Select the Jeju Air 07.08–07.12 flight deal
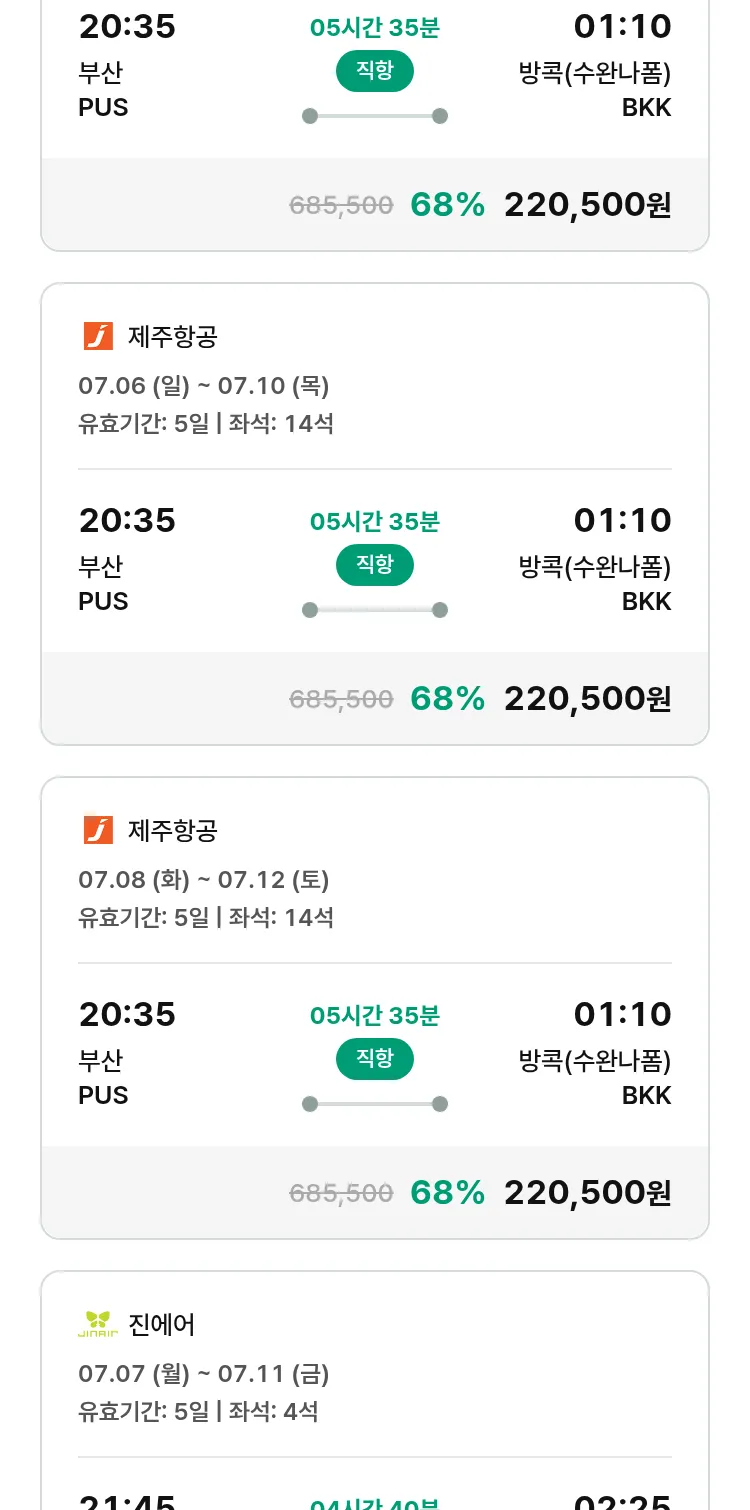This screenshot has height=1510, width=750. (375, 1008)
